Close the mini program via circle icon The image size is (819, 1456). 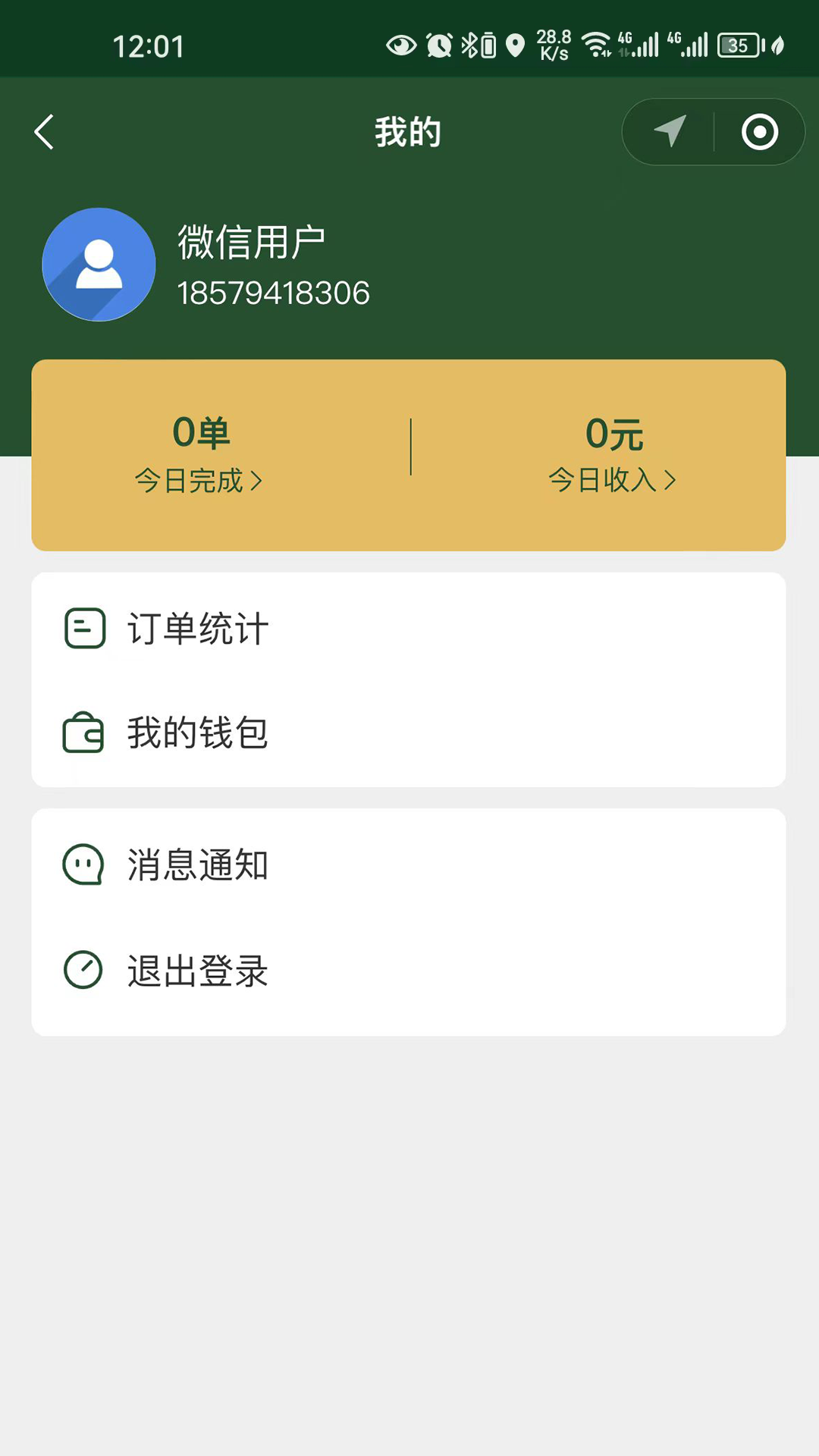(759, 132)
